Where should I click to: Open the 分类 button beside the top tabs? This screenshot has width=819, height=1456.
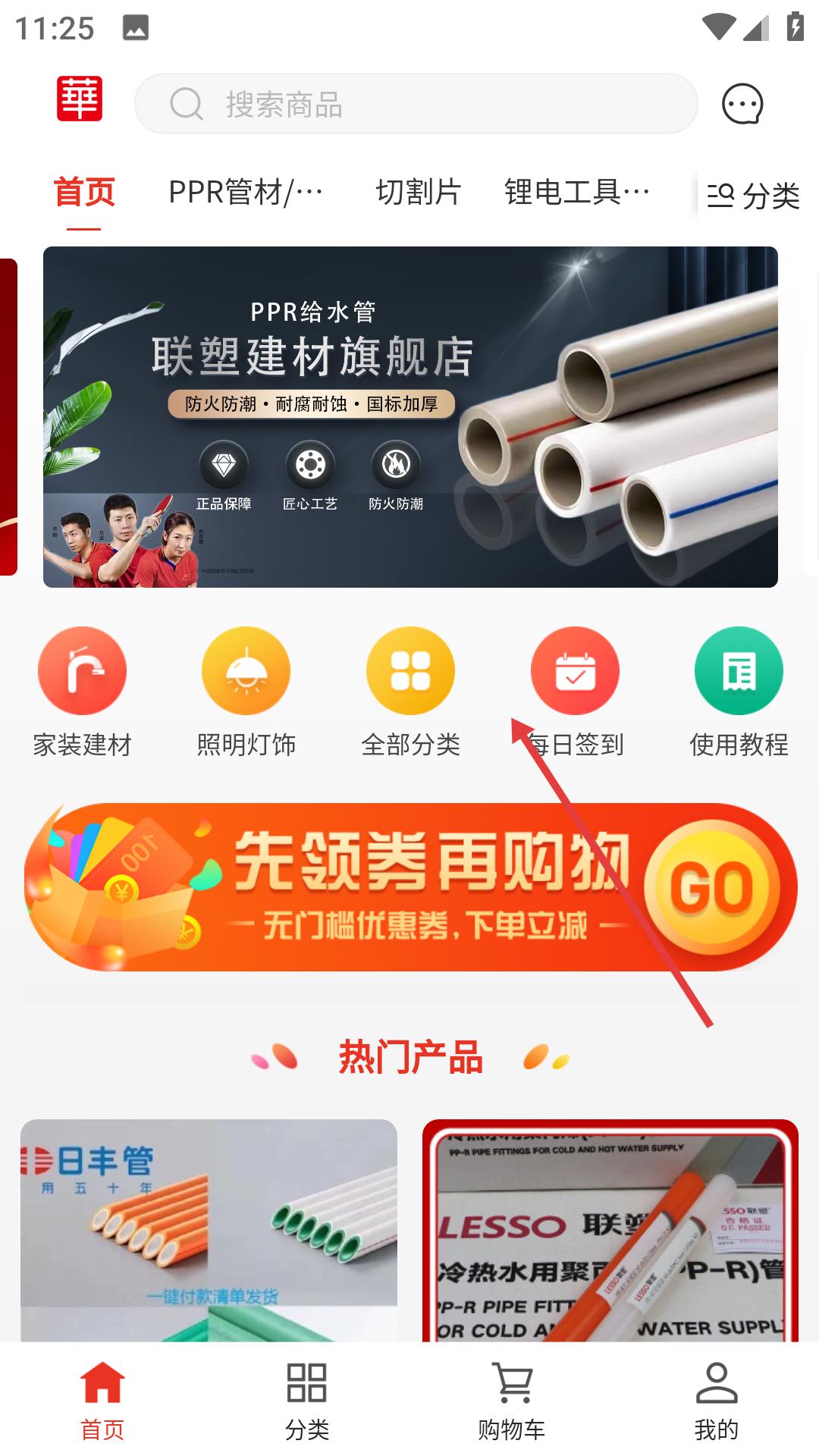point(754,196)
